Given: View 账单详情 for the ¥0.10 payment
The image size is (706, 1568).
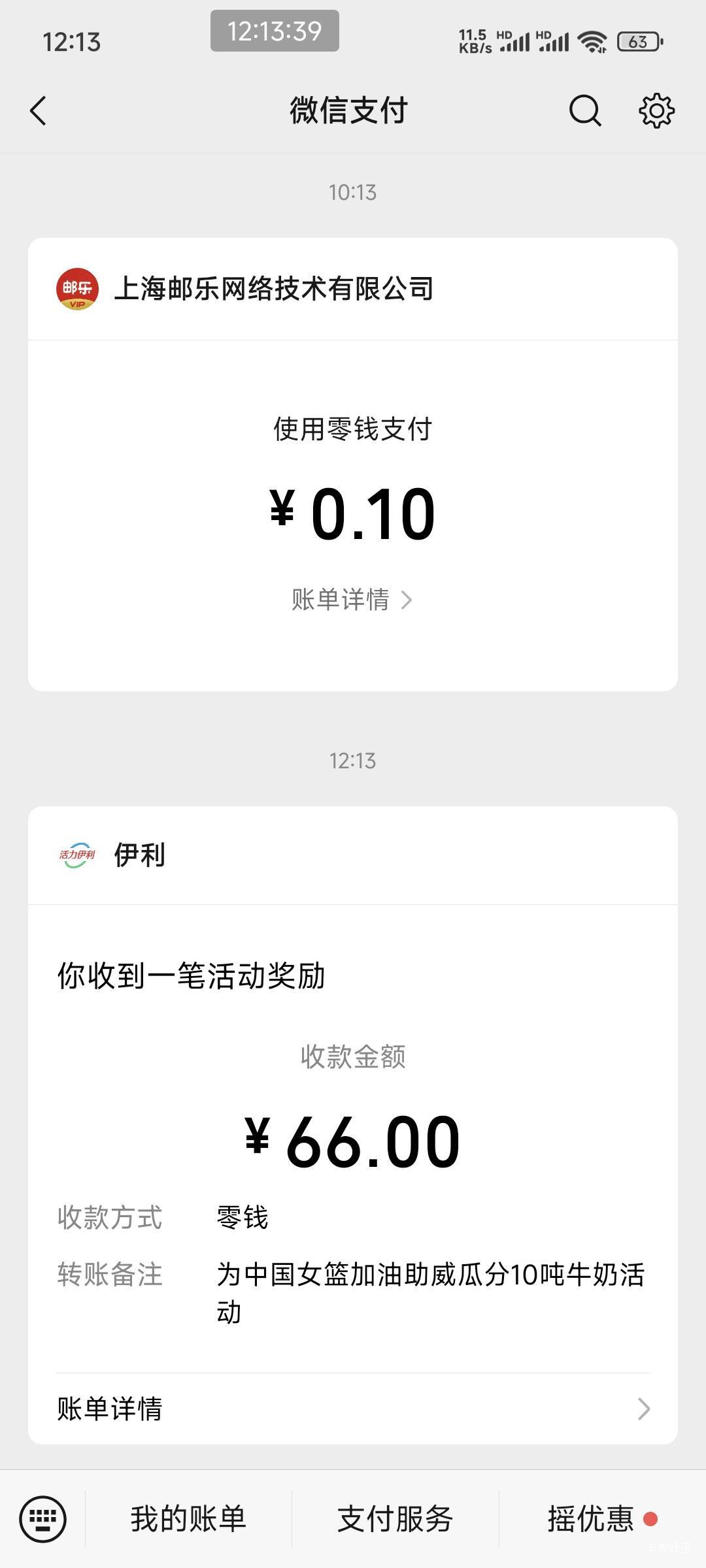Looking at the screenshot, I should pos(352,599).
